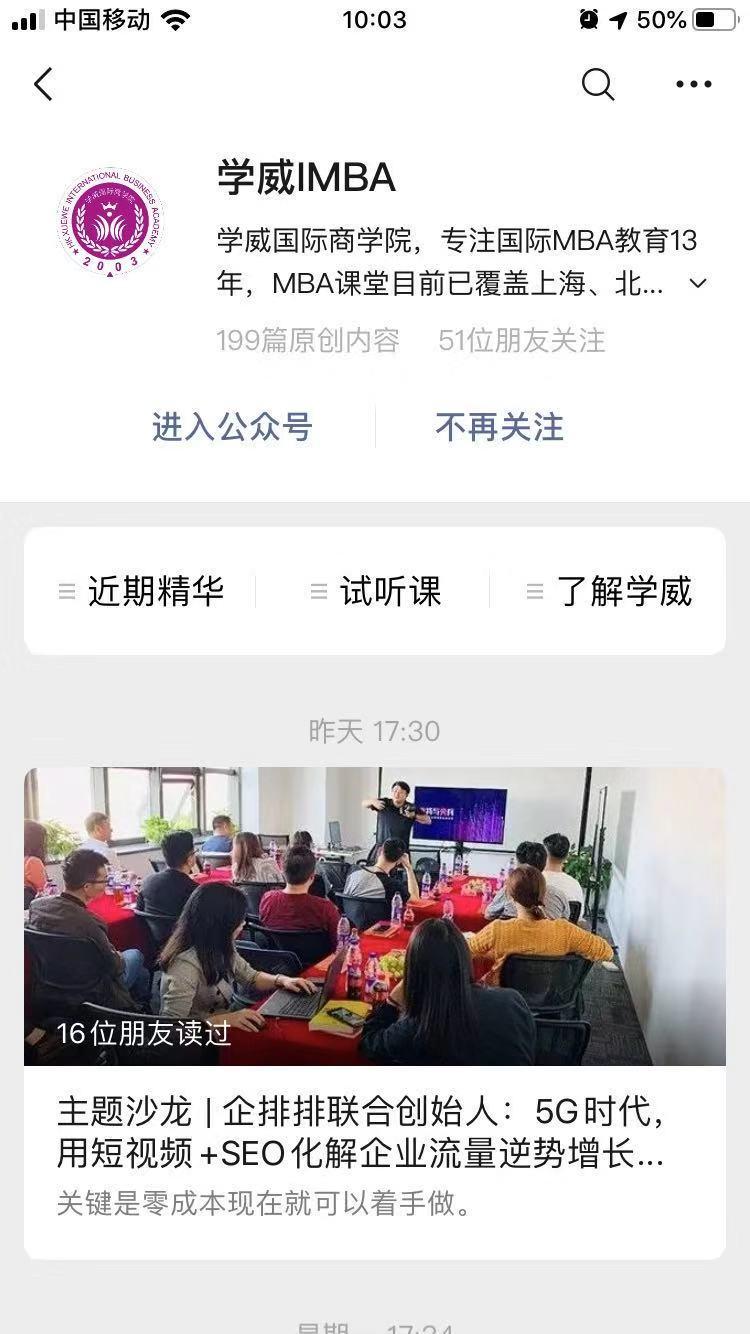Open the 试听课 menu
The height and width of the screenshot is (1334, 750).
coord(376,591)
